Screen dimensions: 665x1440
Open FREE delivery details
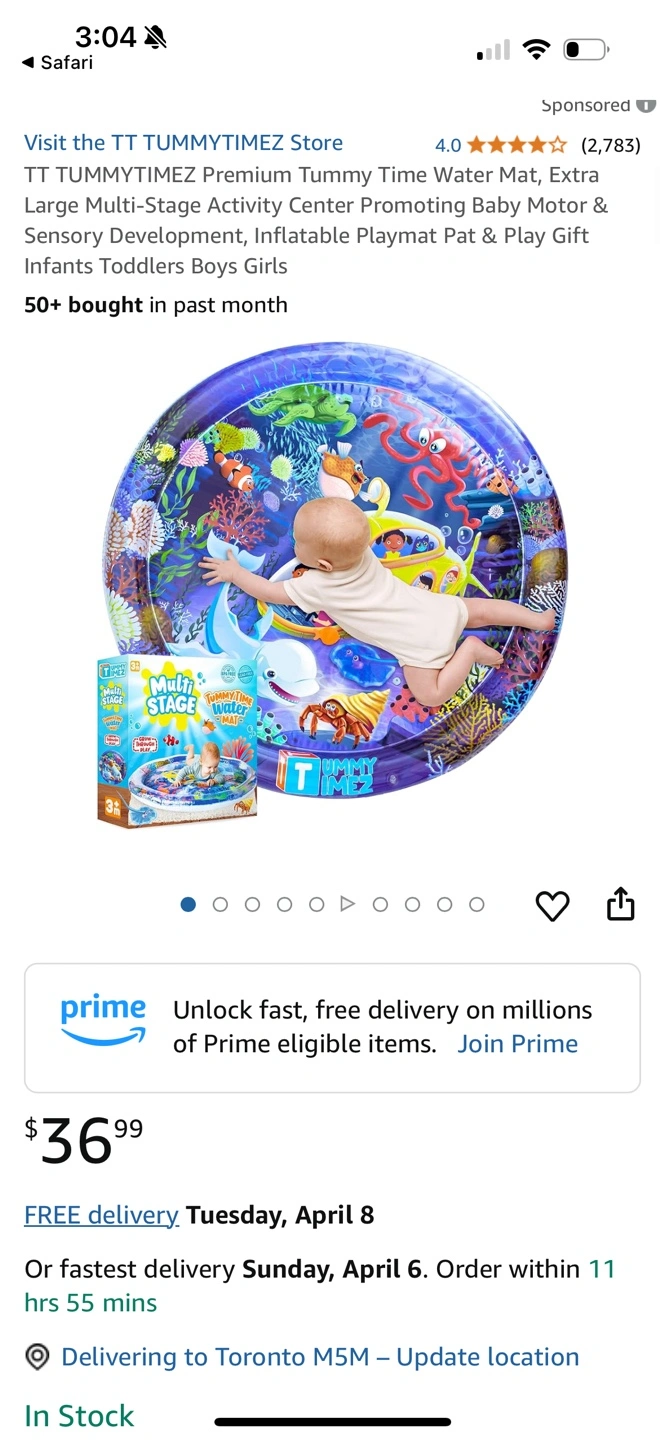click(x=101, y=1215)
